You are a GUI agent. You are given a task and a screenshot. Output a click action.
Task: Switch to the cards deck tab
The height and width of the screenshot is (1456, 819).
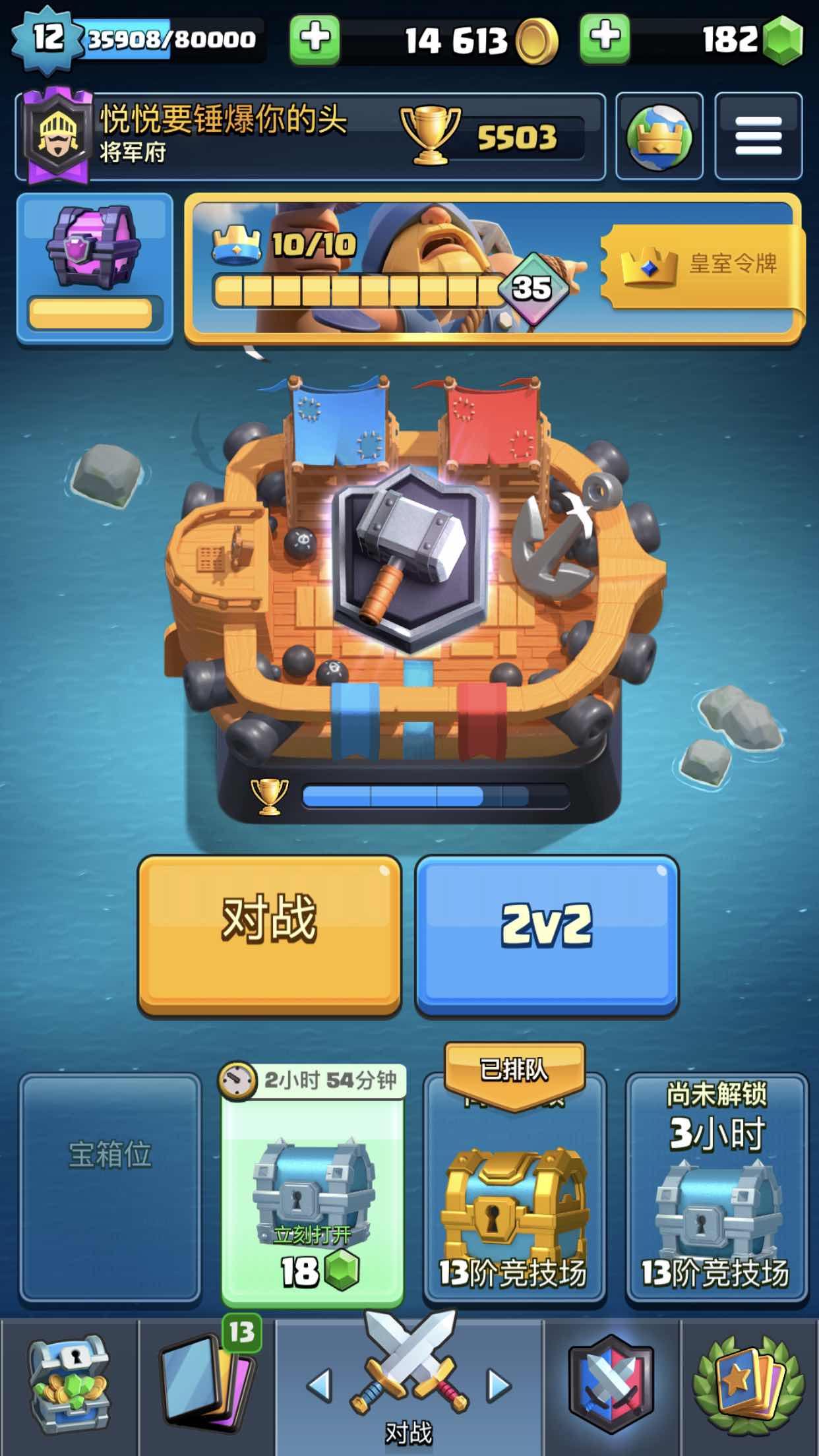[x=206, y=1385]
